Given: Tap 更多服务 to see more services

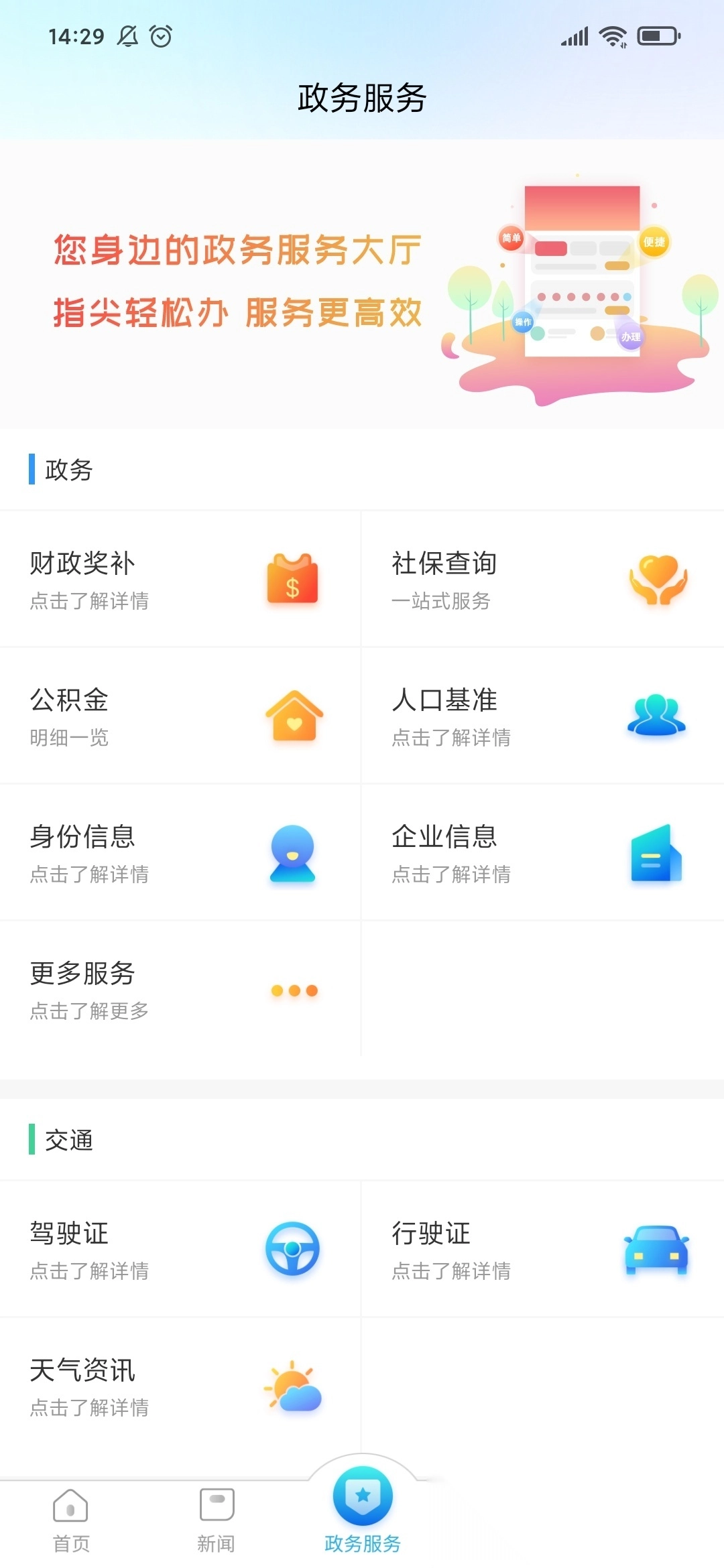Looking at the screenshot, I should click(x=180, y=989).
